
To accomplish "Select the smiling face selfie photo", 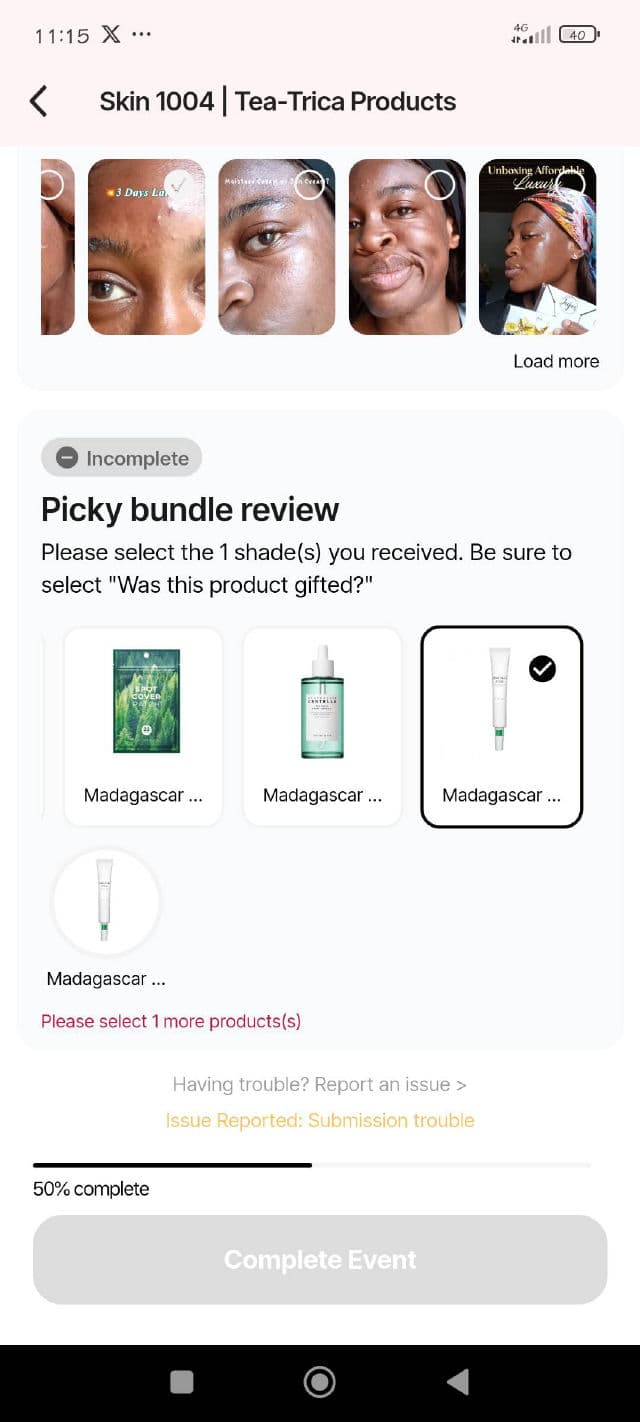I will click(x=407, y=246).
